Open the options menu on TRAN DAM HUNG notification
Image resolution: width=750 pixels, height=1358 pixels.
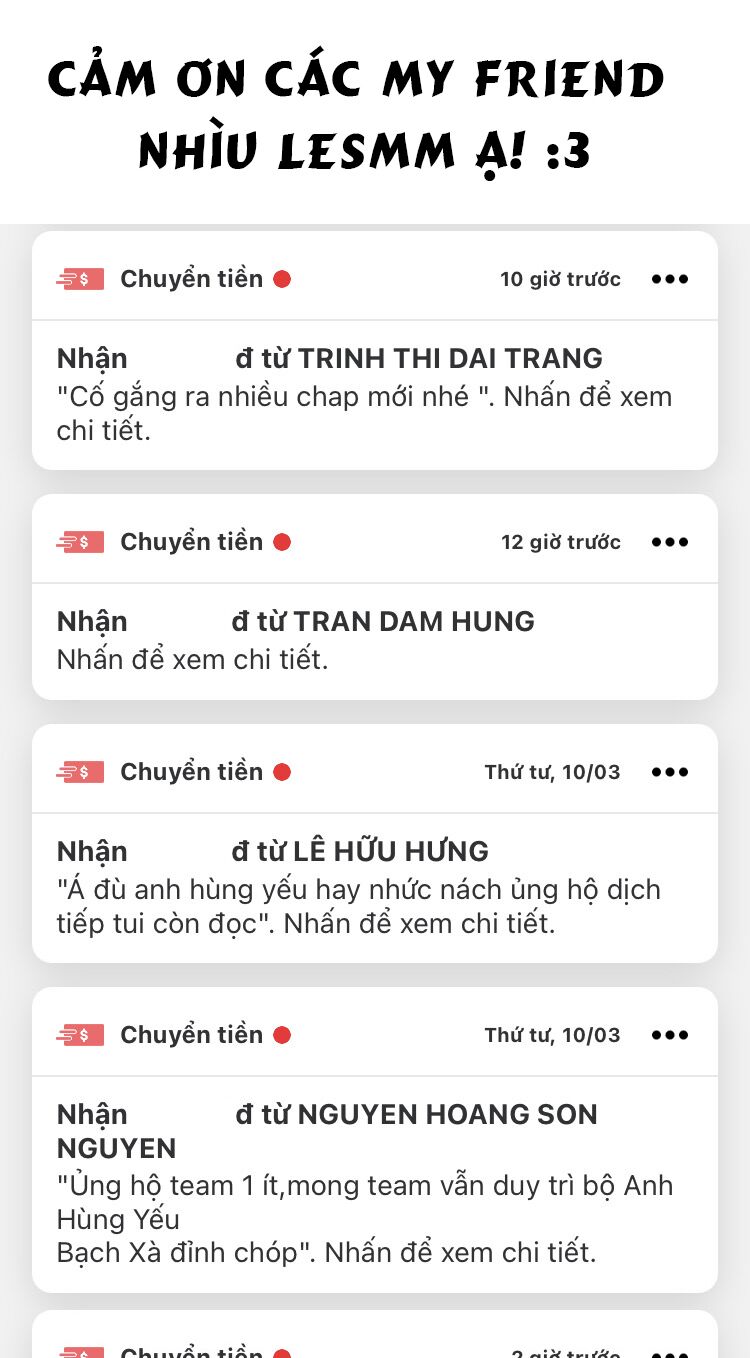(669, 541)
